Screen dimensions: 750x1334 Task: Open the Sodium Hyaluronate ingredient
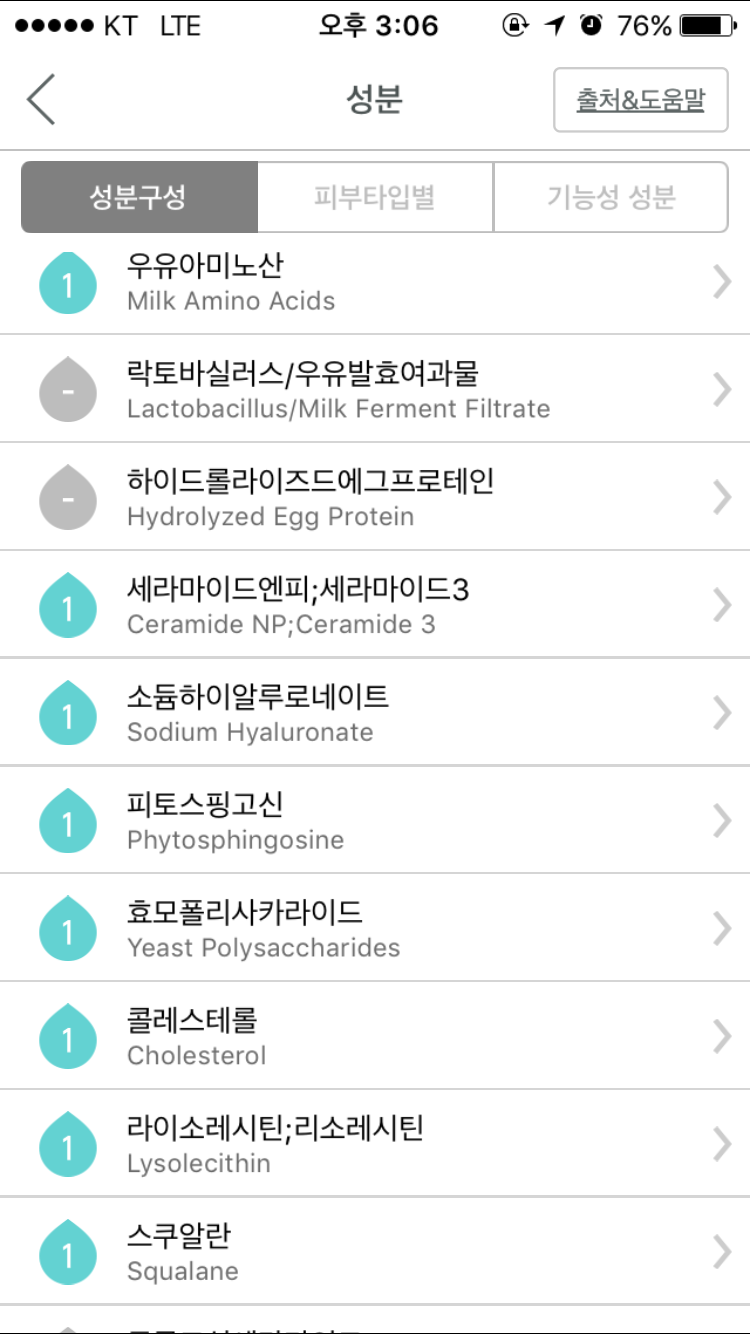[x=375, y=713]
